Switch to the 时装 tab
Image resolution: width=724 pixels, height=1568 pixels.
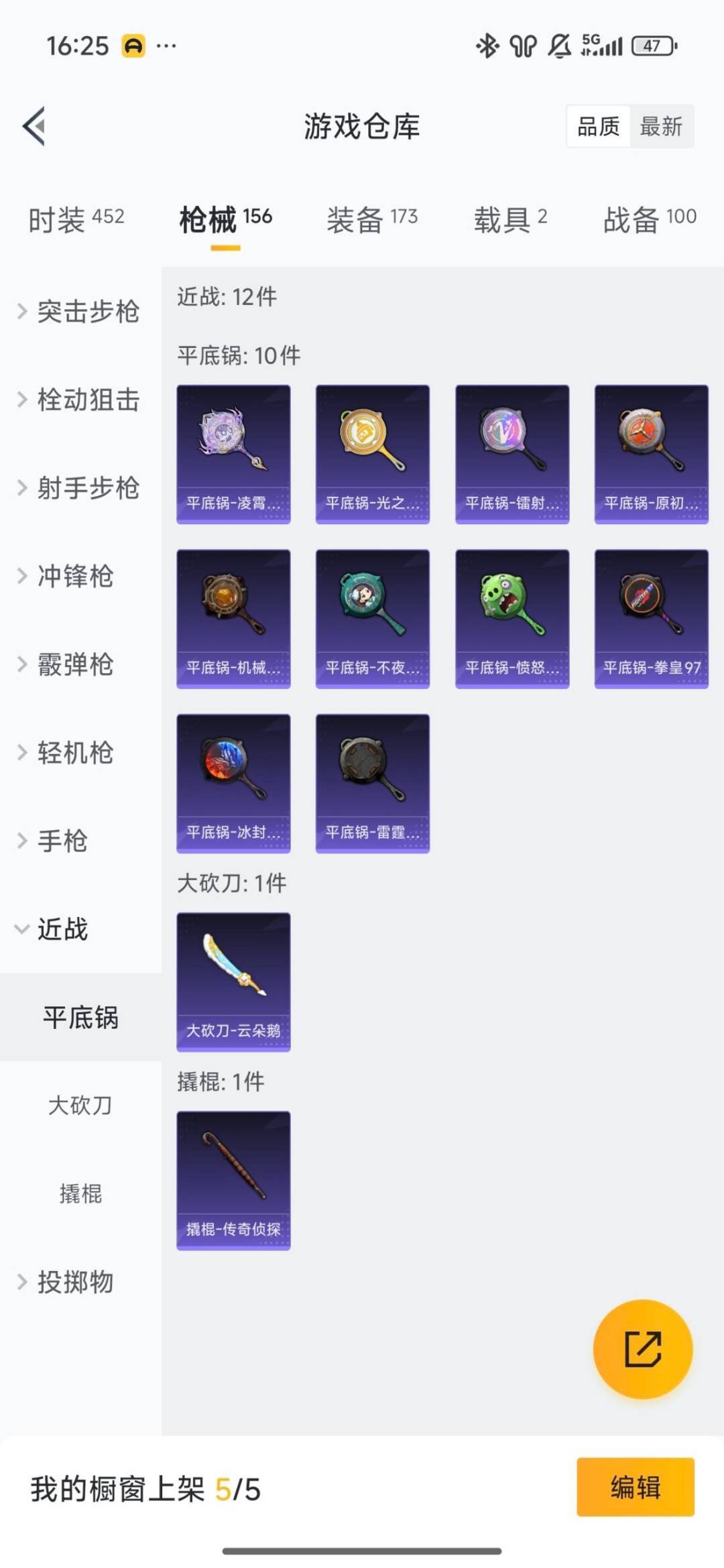click(76, 219)
